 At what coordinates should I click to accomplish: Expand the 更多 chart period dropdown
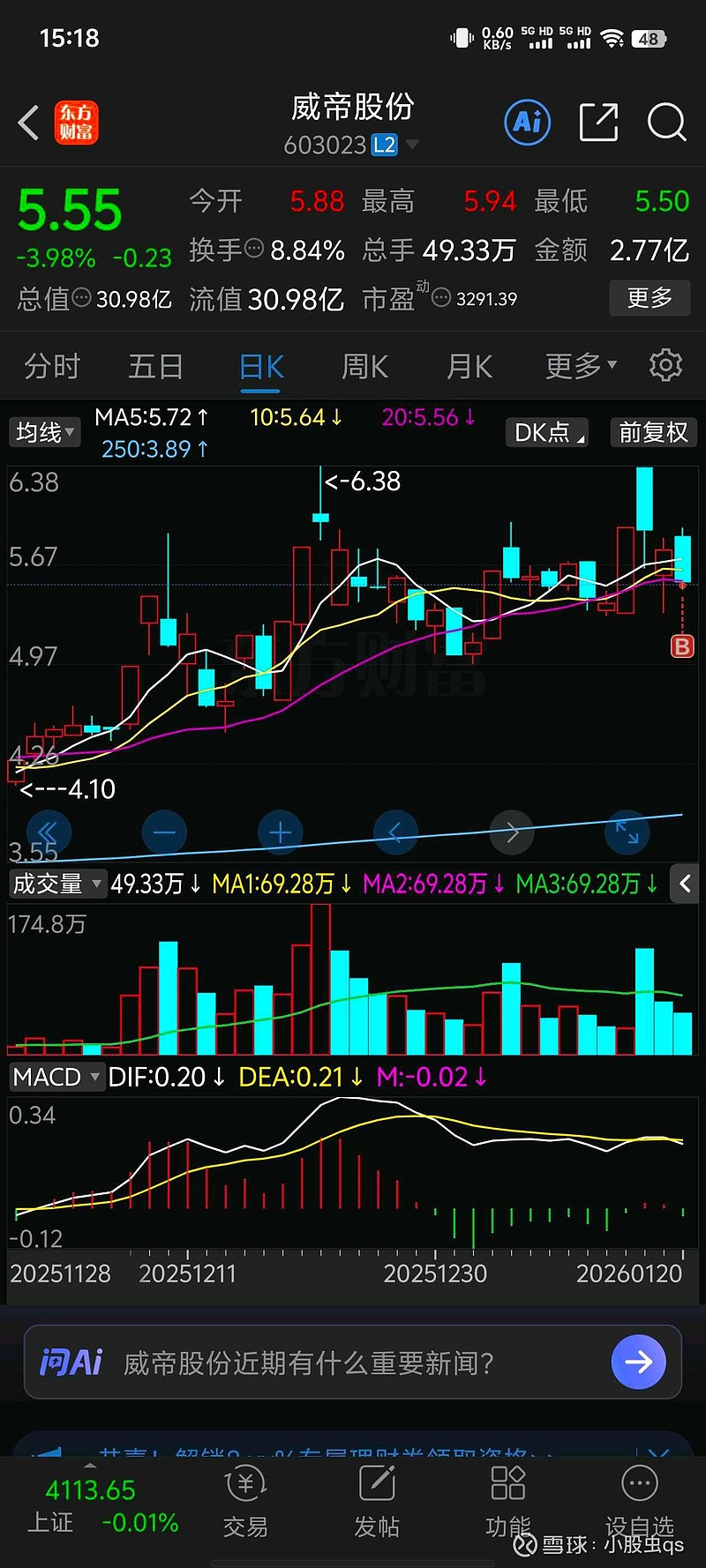[580, 366]
